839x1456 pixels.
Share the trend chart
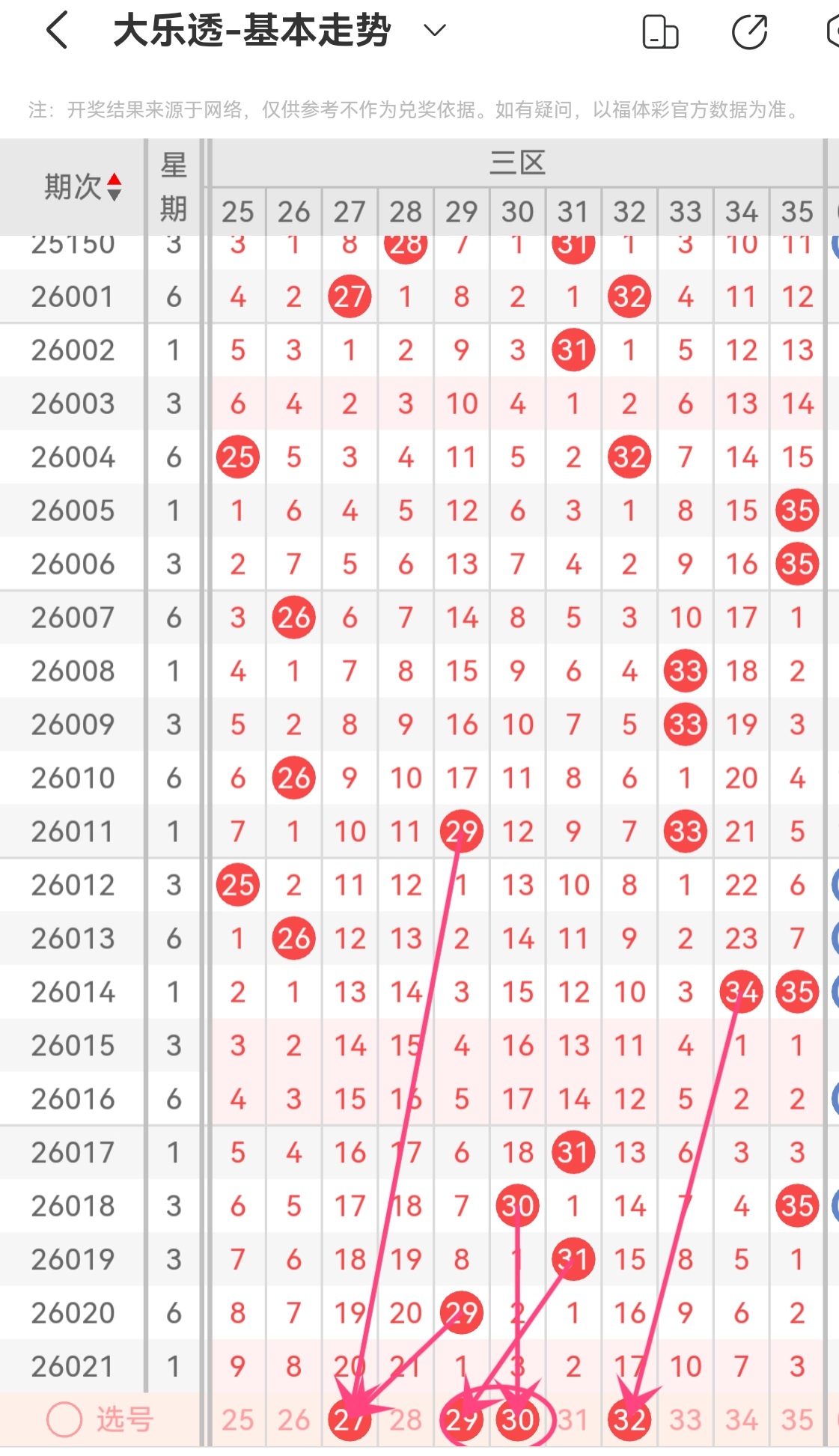[749, 32]
